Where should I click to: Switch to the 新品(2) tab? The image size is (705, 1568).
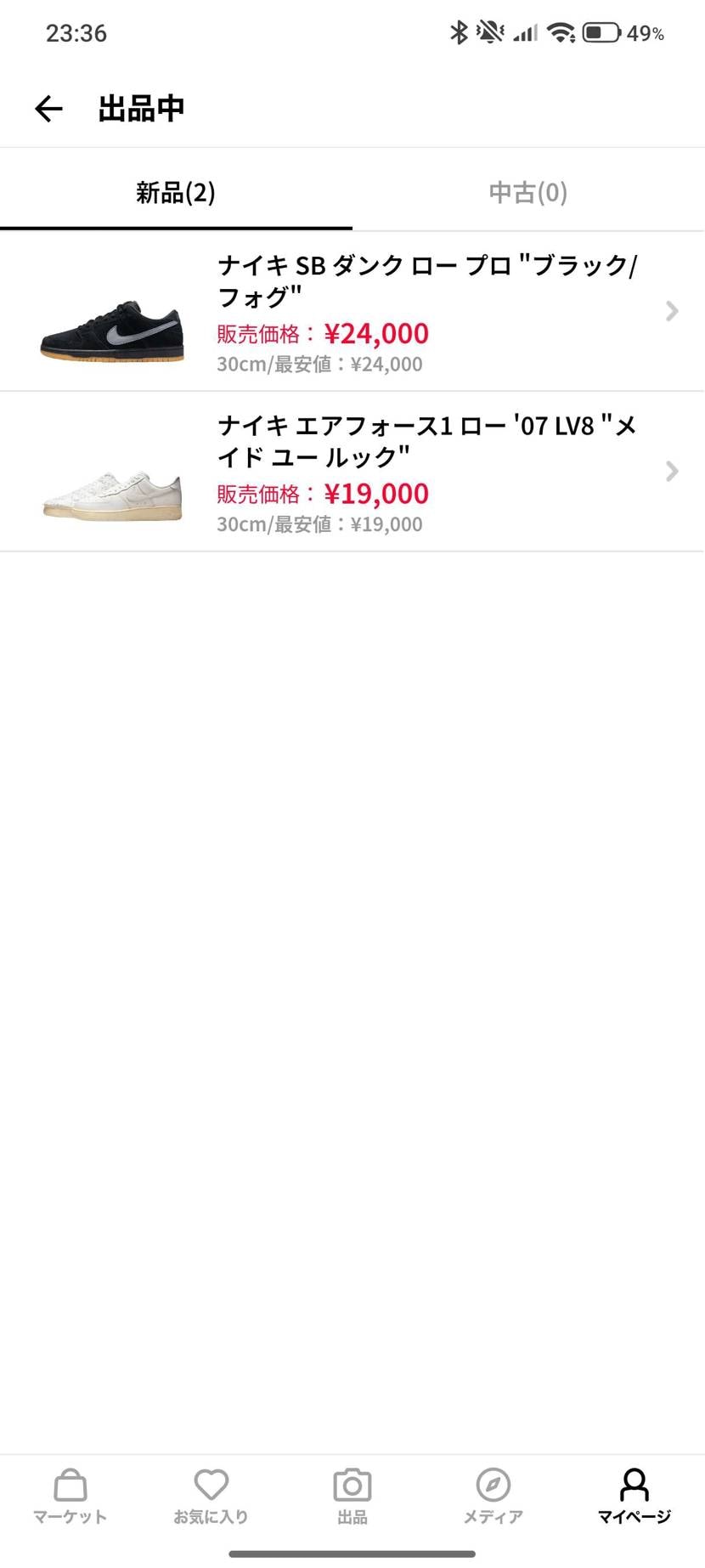click(x=175, y=192)
